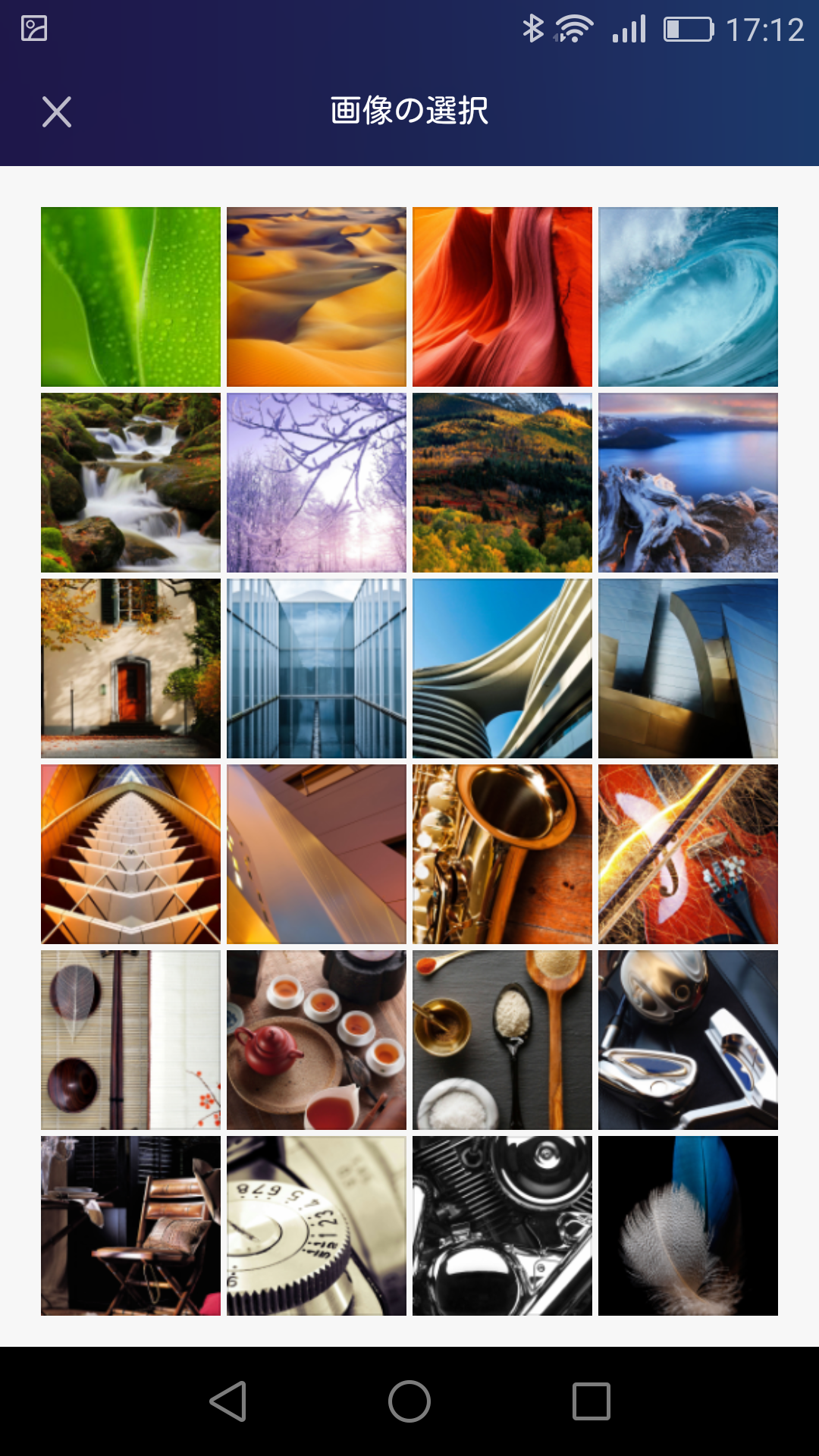This screenshot has width=819, height=1456.
Task: Pick the red canyon rock image
Action: coord(502,297)
